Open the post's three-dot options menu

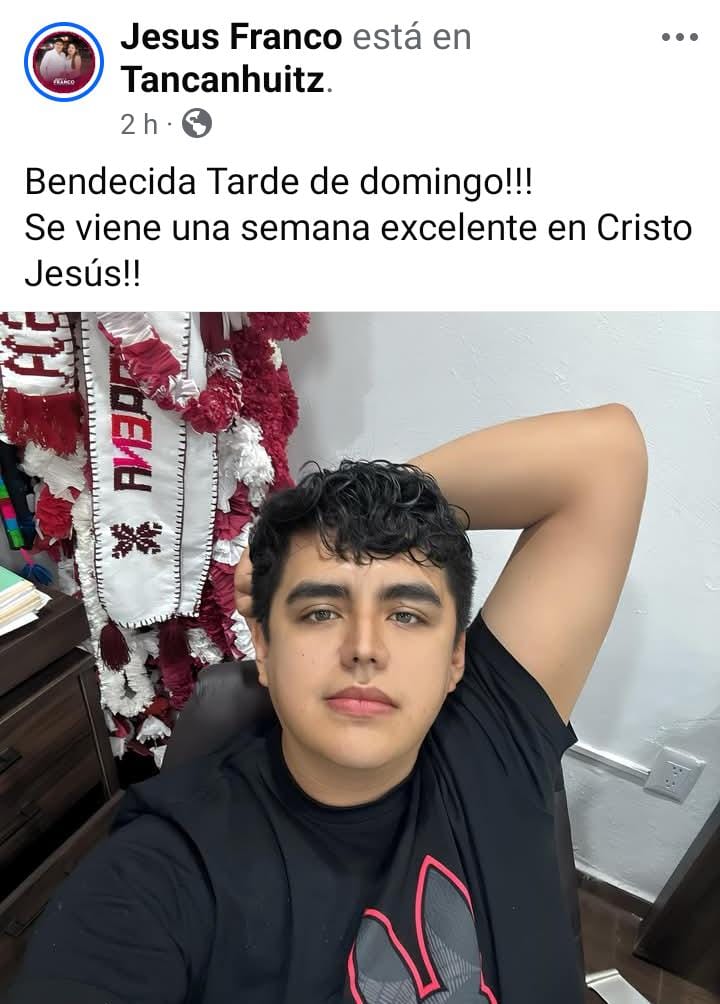tap(679, 37)
